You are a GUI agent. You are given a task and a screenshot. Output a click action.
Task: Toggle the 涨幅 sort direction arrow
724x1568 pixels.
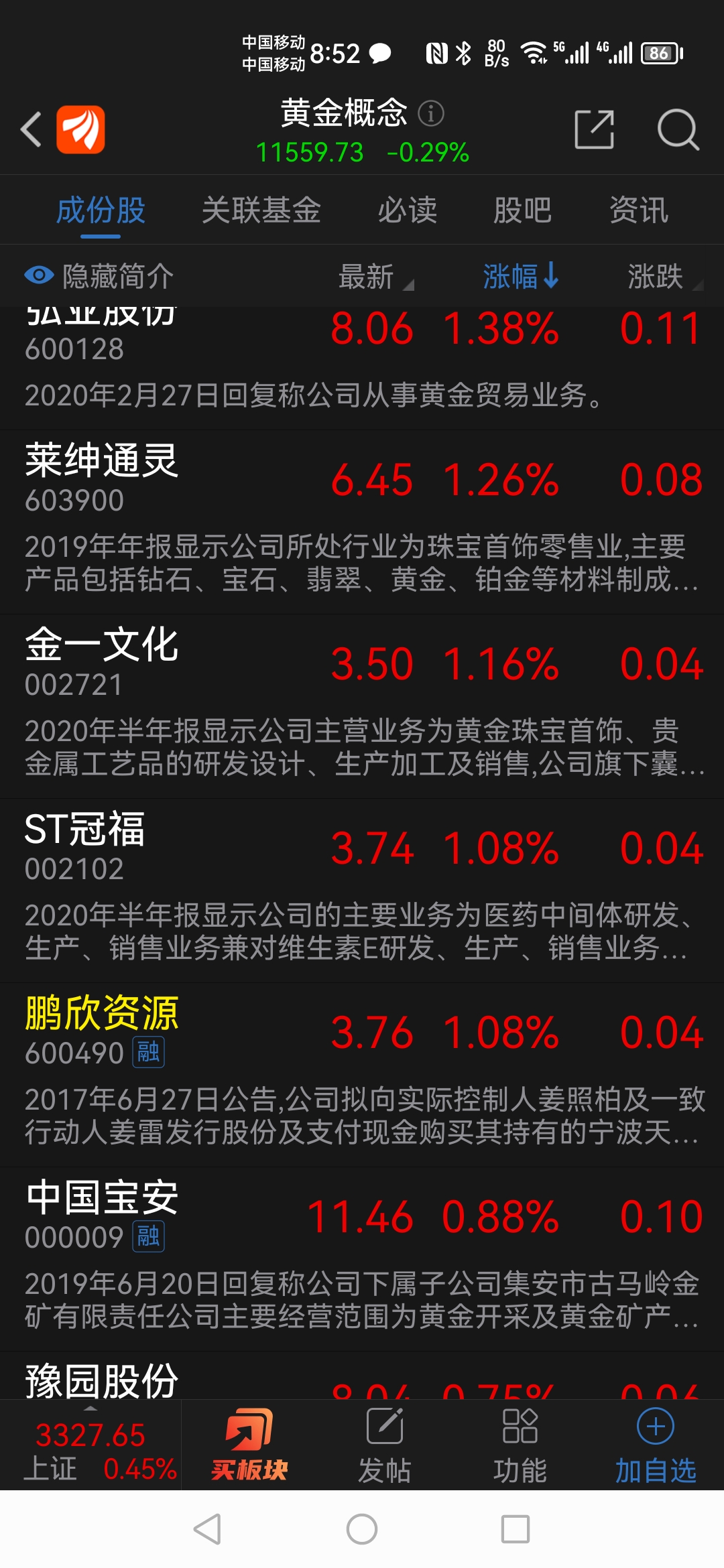(x=551, y=275)
